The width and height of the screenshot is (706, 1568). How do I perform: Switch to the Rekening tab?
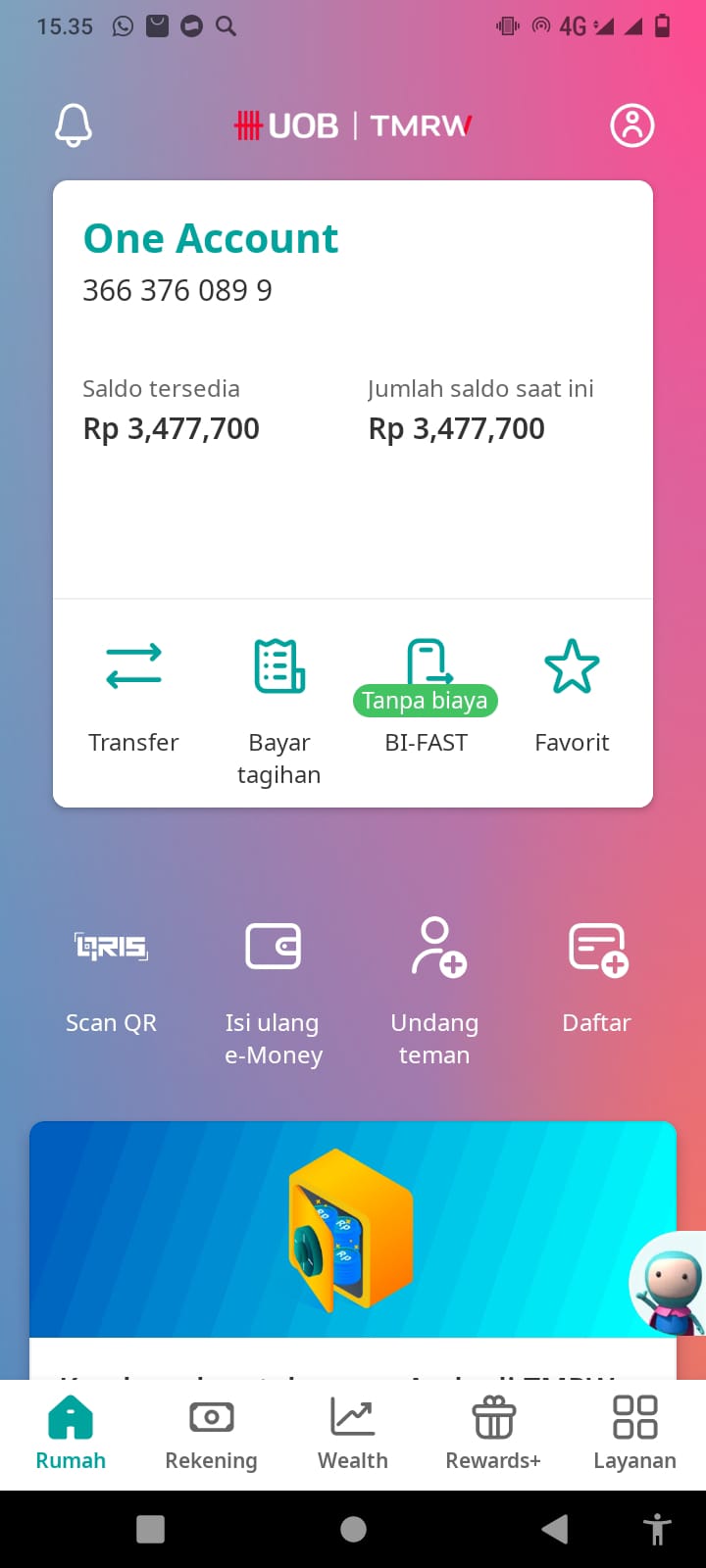(x=211, y=1435)
